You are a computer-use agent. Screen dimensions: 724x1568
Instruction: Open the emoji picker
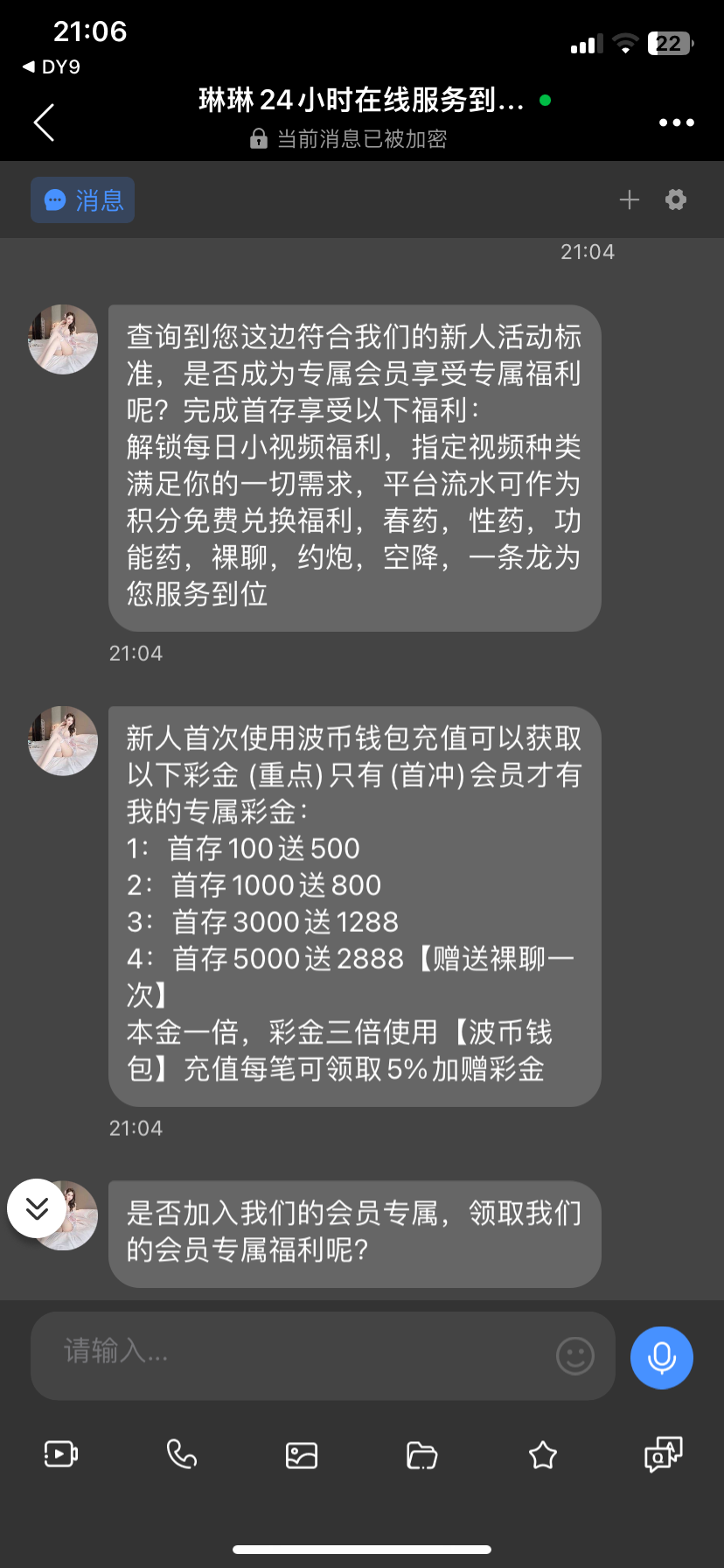[x=574, y=1355]
